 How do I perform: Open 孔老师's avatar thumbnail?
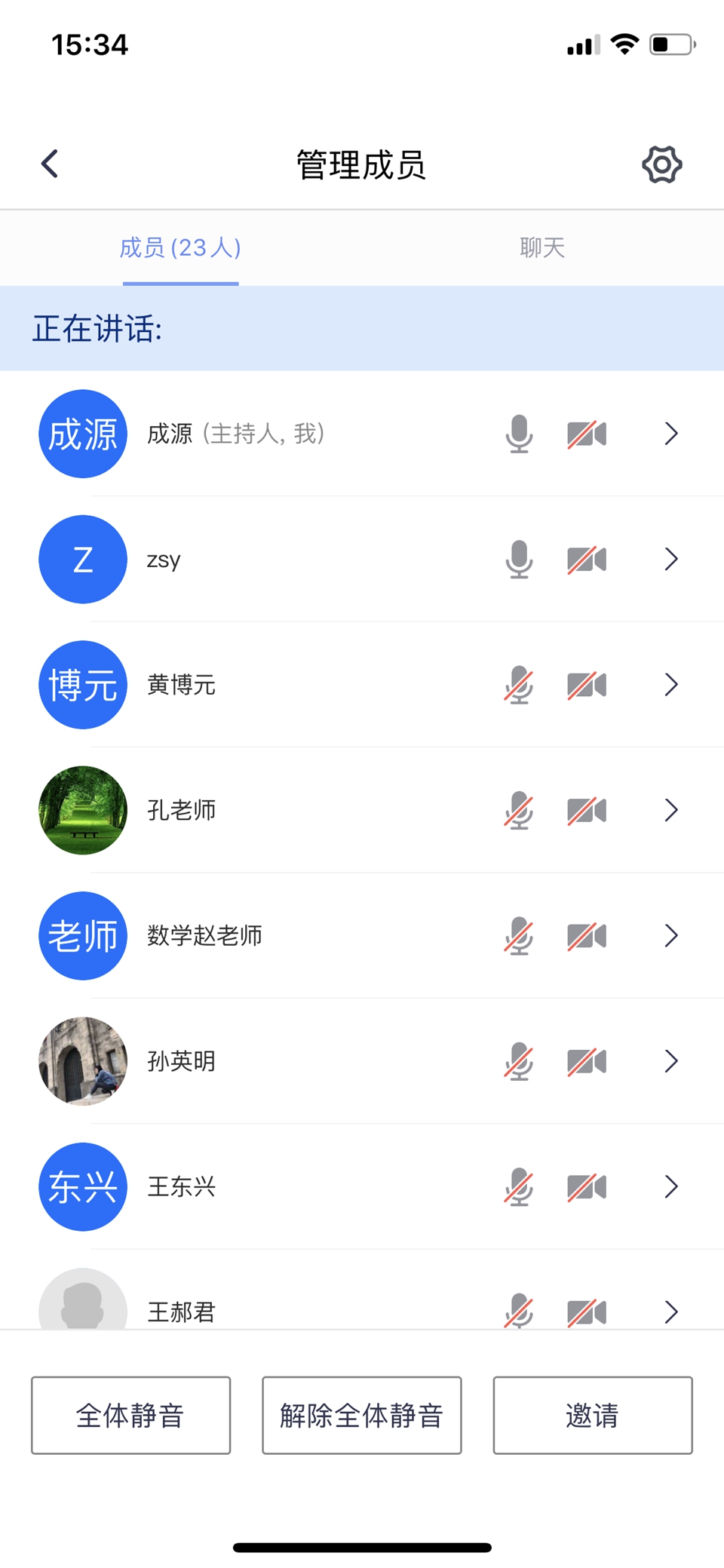tap(82, 810)
